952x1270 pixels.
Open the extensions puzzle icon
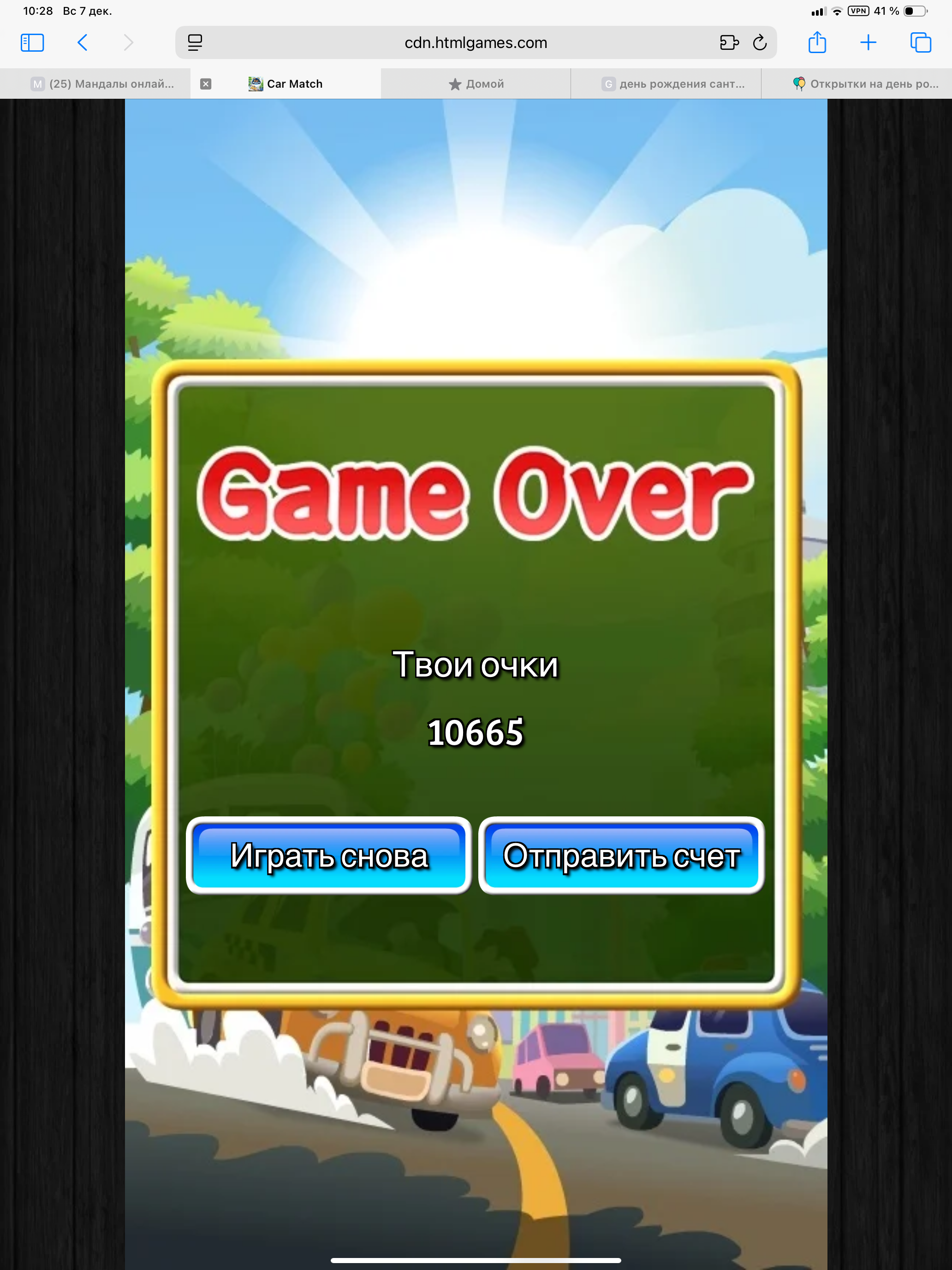pos(729,42)
